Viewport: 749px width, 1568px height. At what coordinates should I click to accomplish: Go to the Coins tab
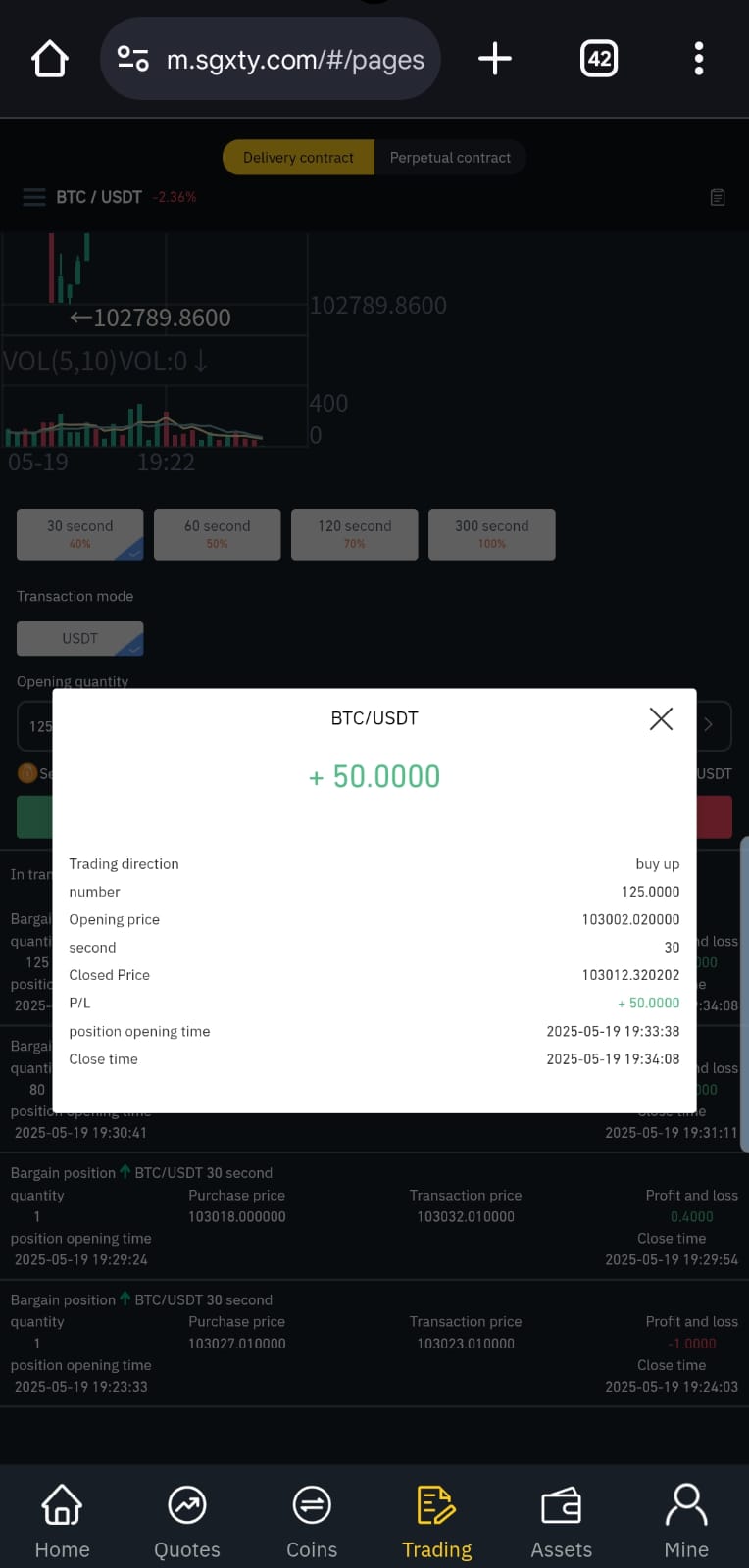[x=312, y=1521]
